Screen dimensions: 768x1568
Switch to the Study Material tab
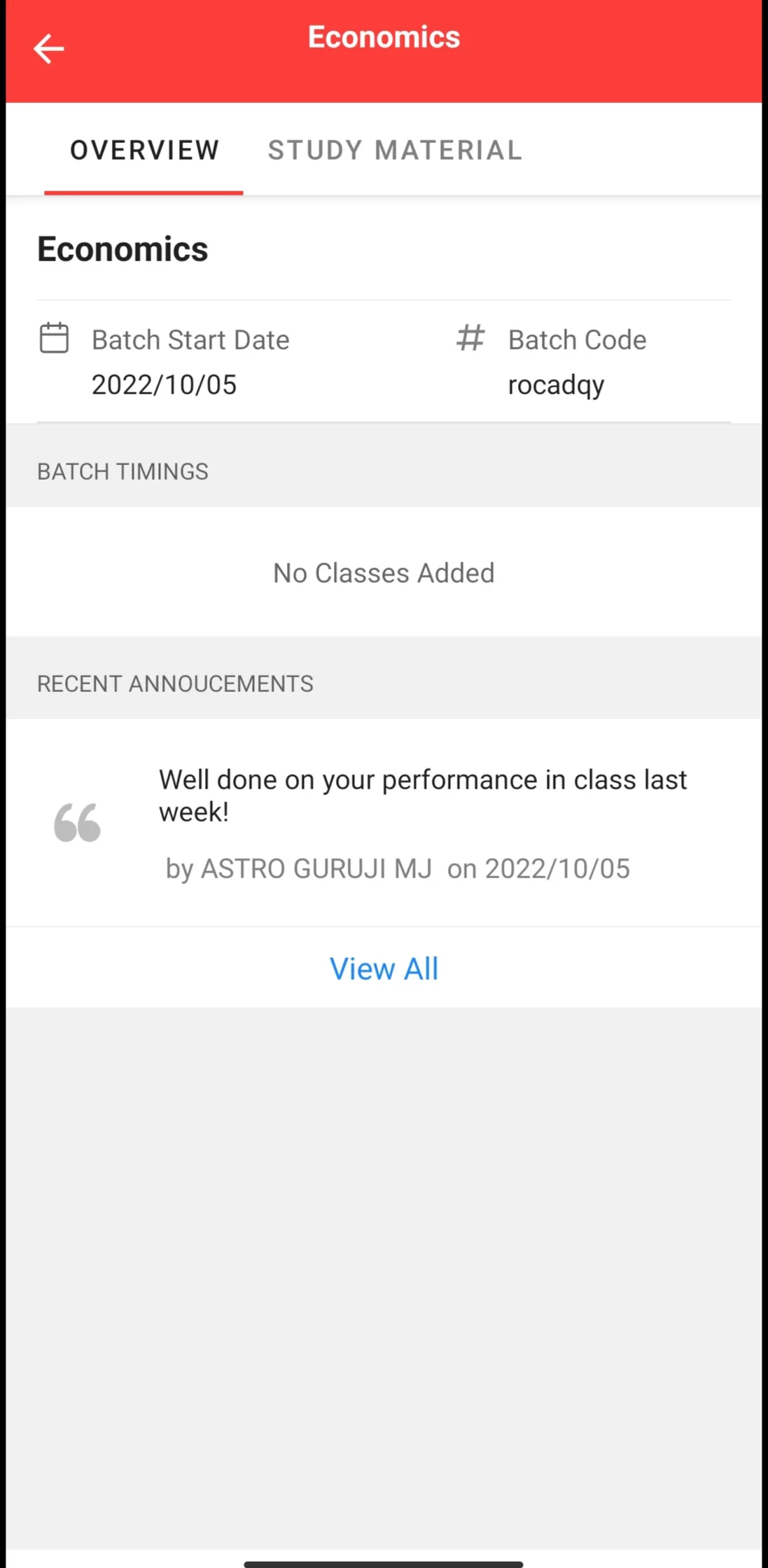395,150
